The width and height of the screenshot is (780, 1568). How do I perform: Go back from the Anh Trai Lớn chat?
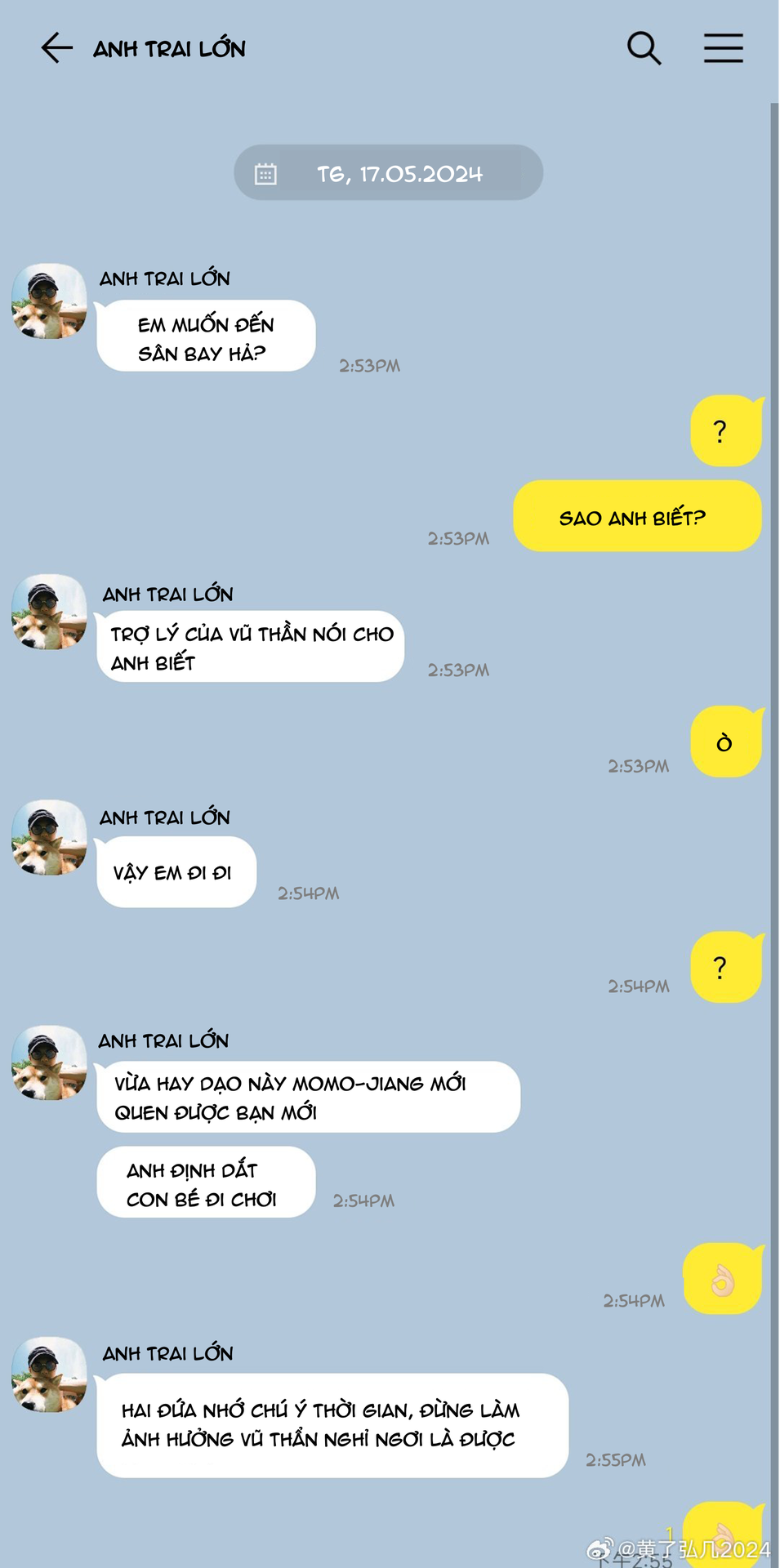56,48
